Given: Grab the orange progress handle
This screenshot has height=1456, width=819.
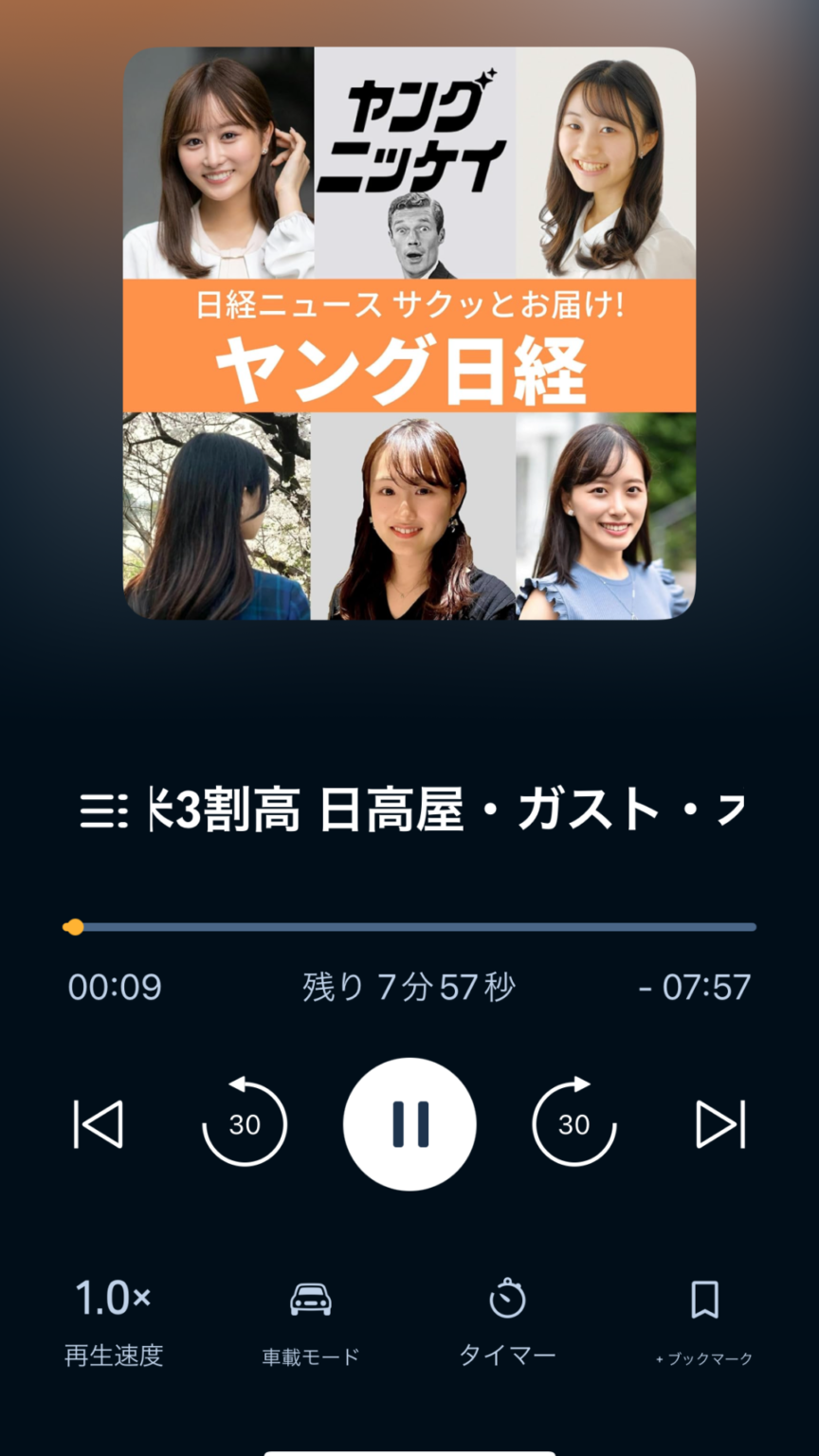Looking at the screenshot, I should pyautogui.click(x=74, y=926).
